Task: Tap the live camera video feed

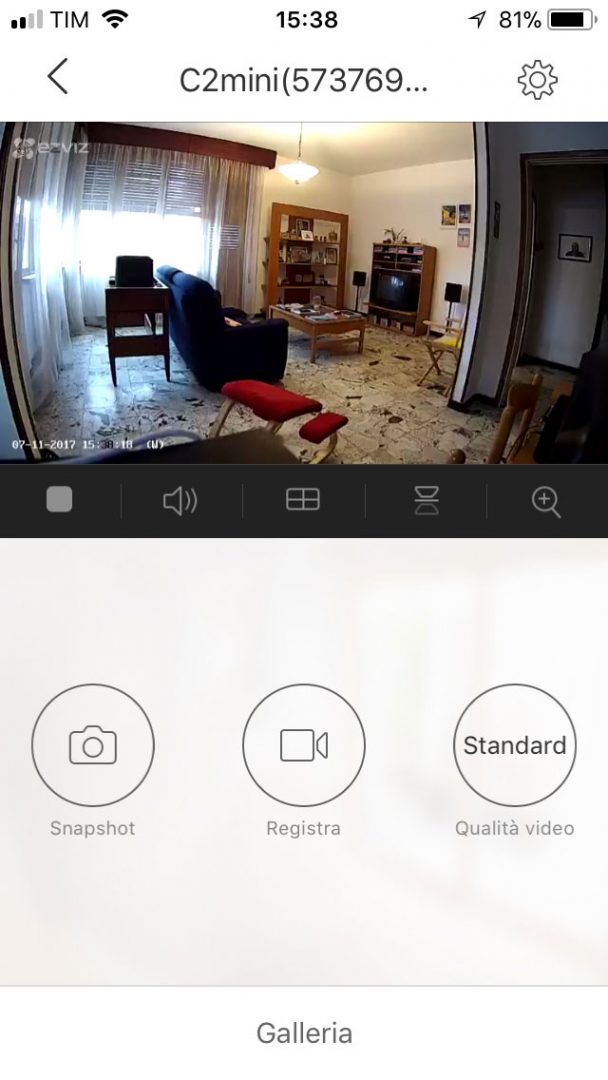Action: click(304, 292)
